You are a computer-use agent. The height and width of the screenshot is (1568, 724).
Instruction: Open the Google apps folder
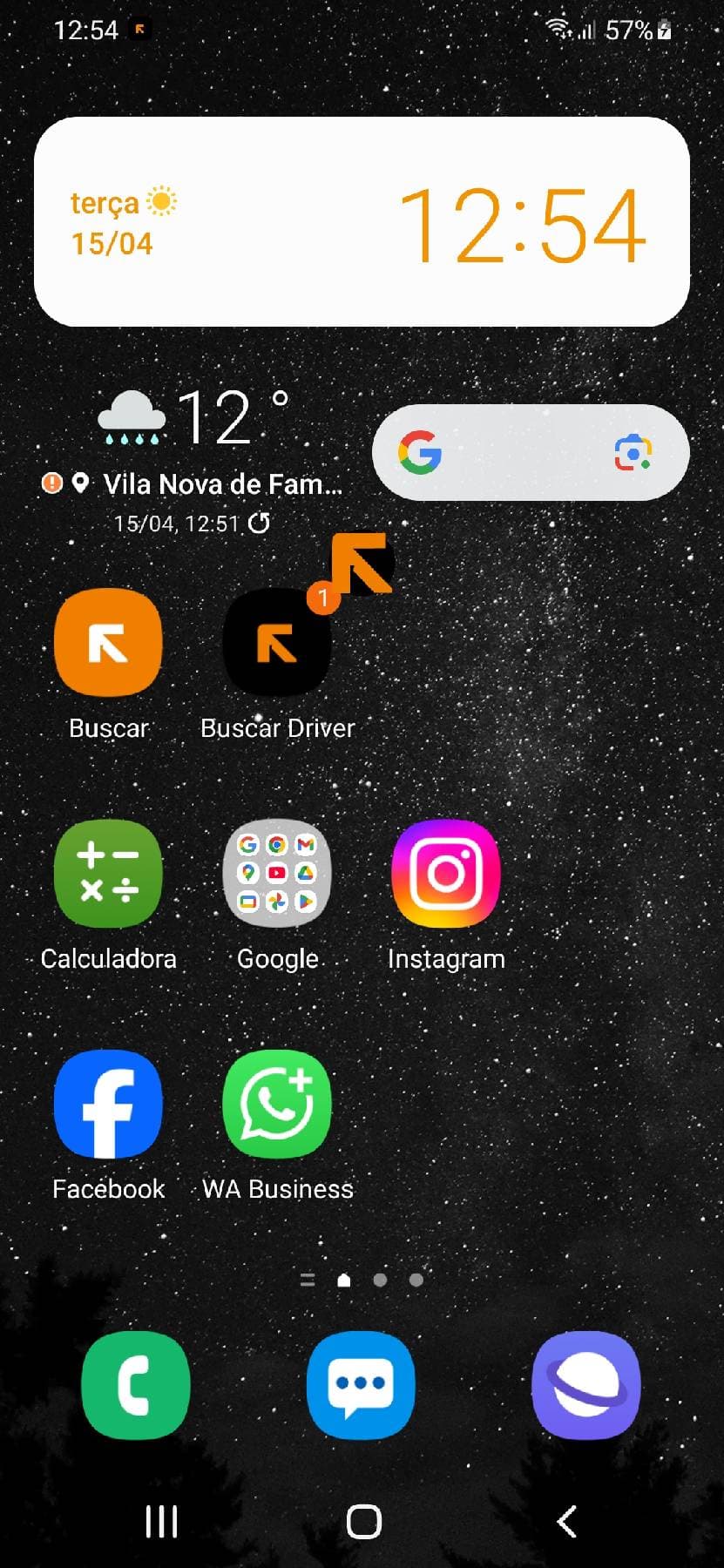[x=276, y=874]
